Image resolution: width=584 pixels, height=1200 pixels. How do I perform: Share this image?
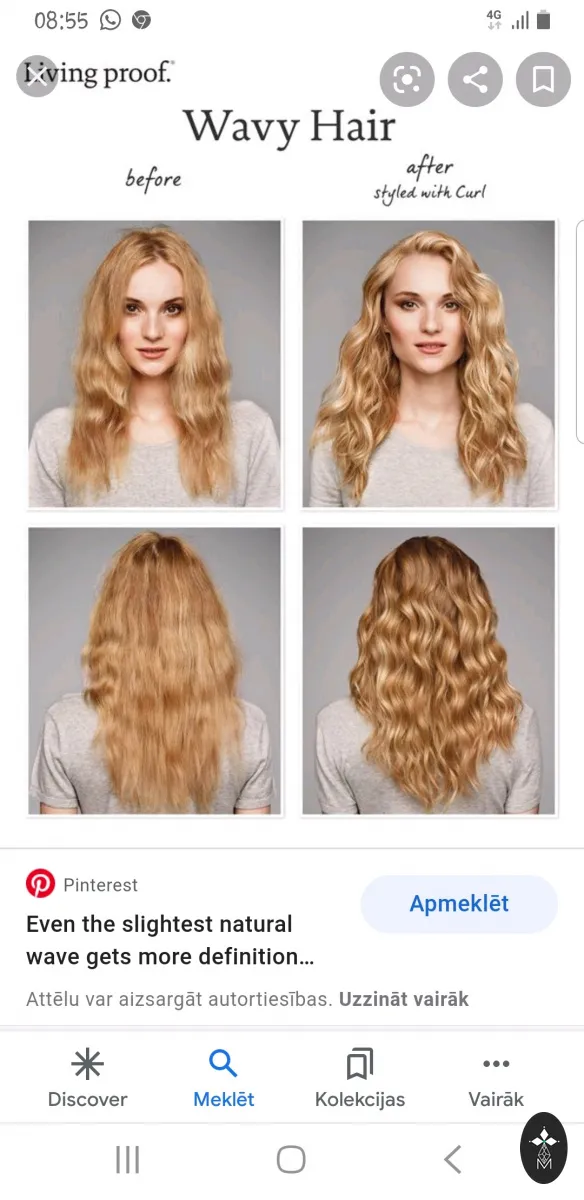(x=475, y=79)
